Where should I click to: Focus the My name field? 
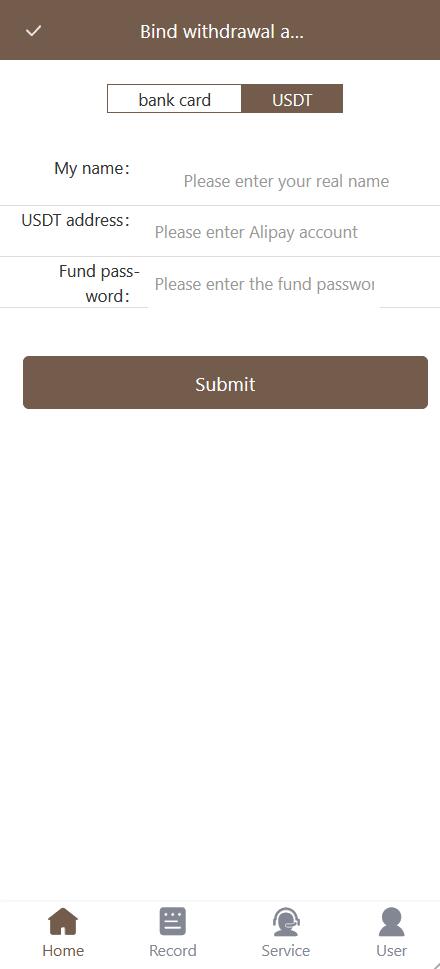[x=286, y=181]
